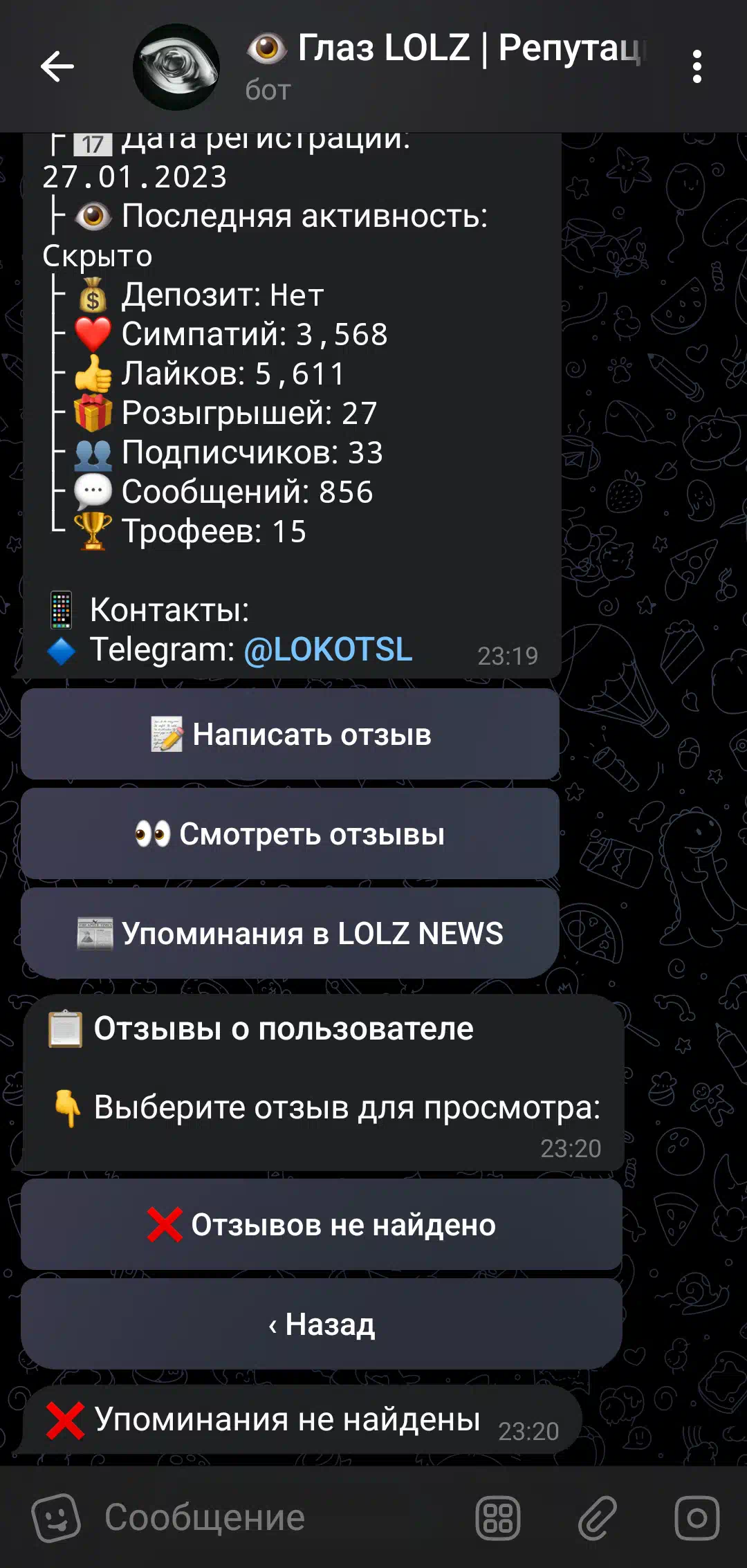Go back using the arrow icon

pyautogui.click(x=57, y=67)
